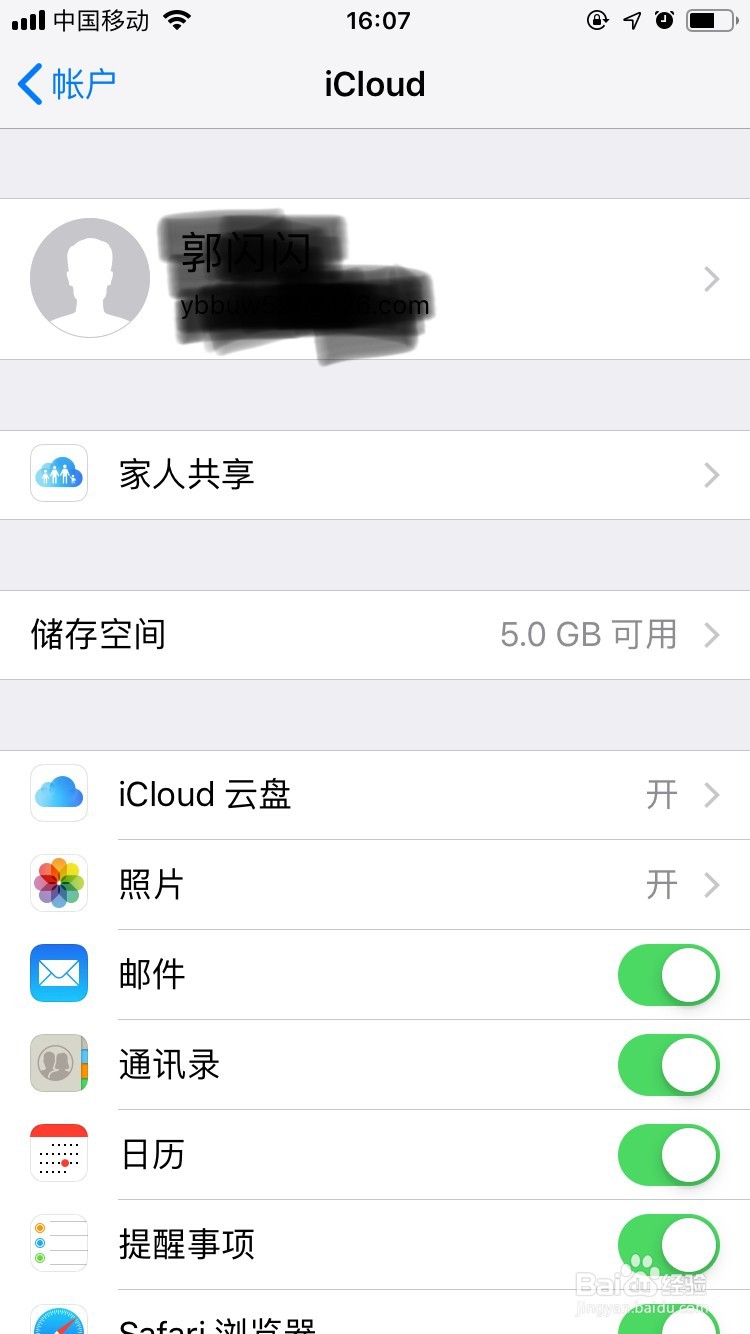
Task: Tap the 照片 (Photos) app icon
Action: (58, 883)
